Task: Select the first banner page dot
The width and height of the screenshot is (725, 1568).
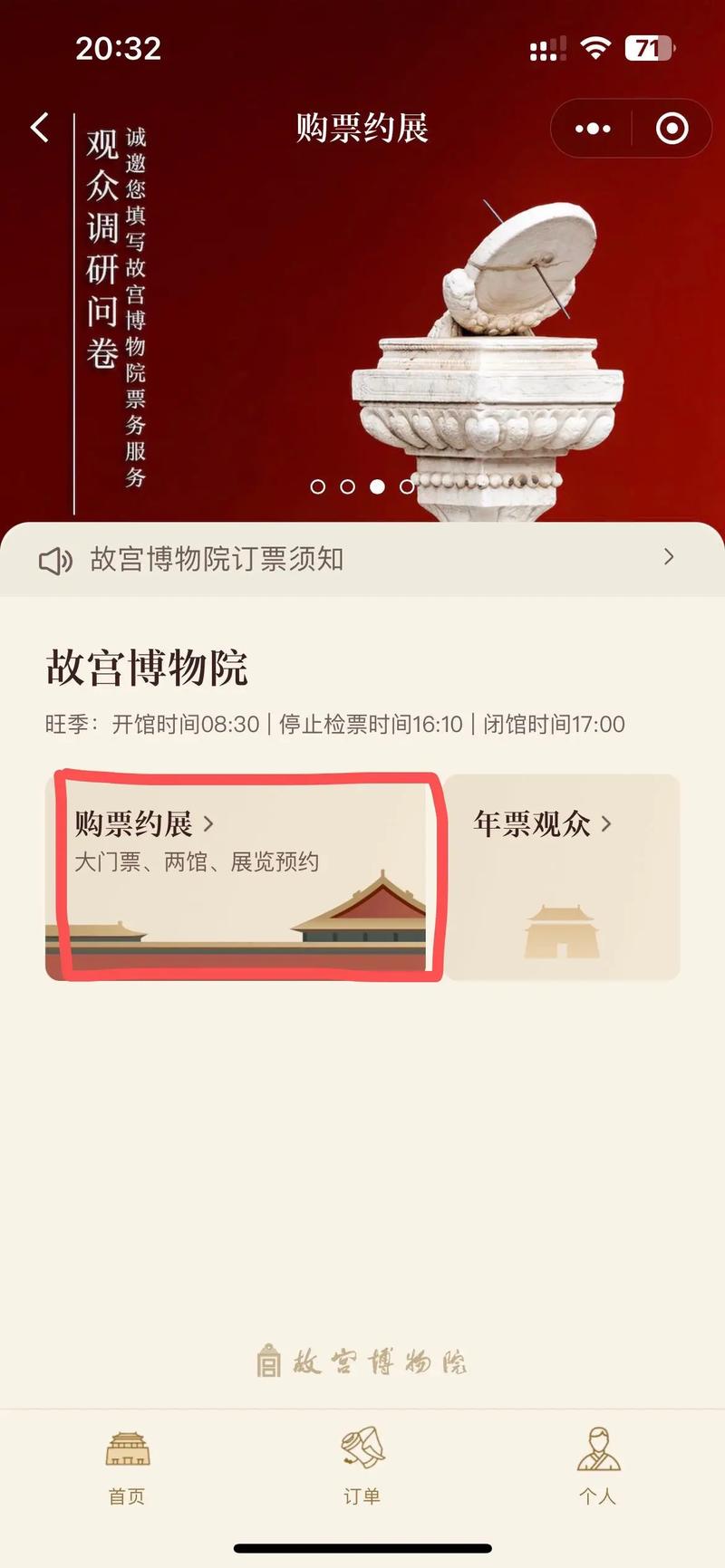Action: coord(317,487)
